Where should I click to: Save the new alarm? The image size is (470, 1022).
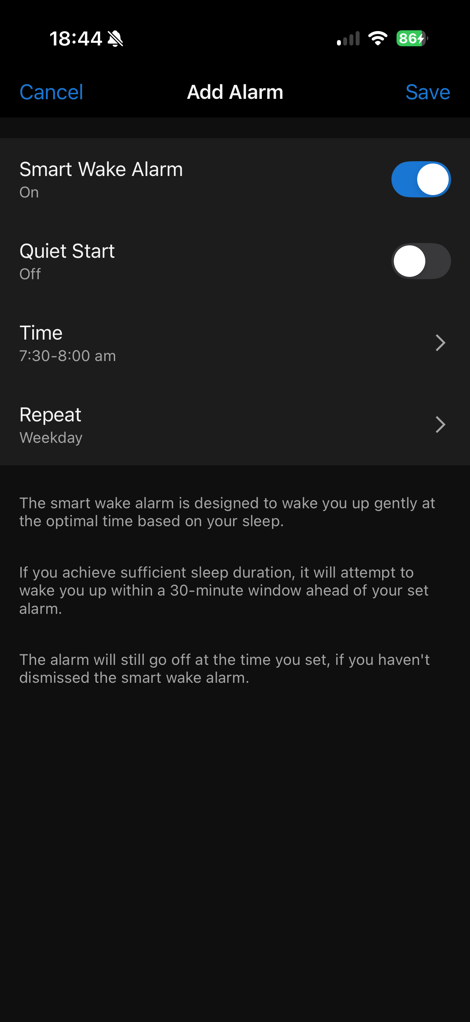[428, 92]
